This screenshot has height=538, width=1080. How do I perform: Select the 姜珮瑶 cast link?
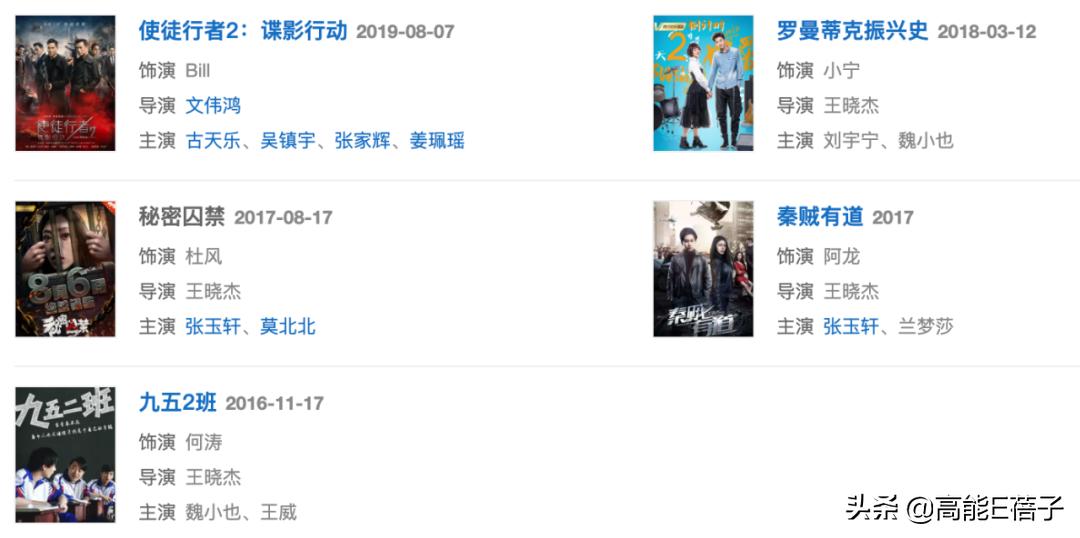(x=437, y=140)
